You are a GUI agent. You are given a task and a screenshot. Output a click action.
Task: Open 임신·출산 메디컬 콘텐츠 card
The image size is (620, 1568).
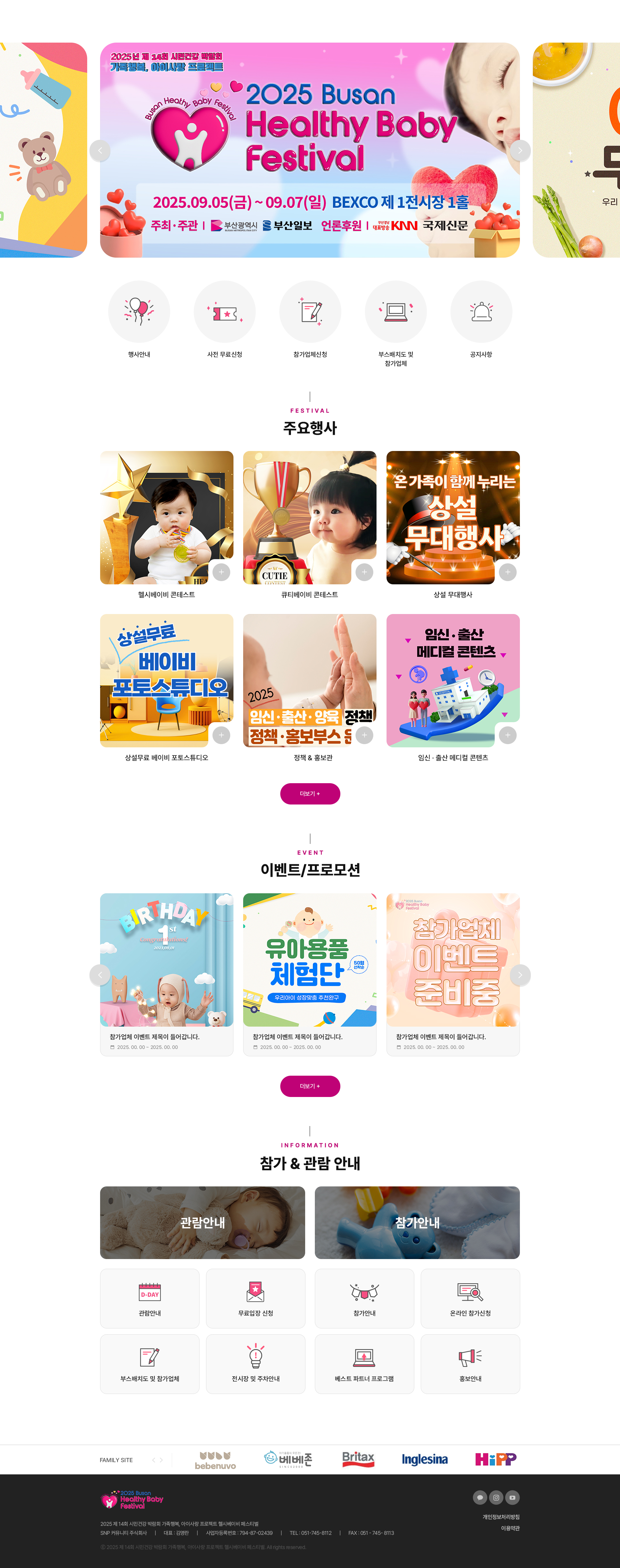click(452, 681)
